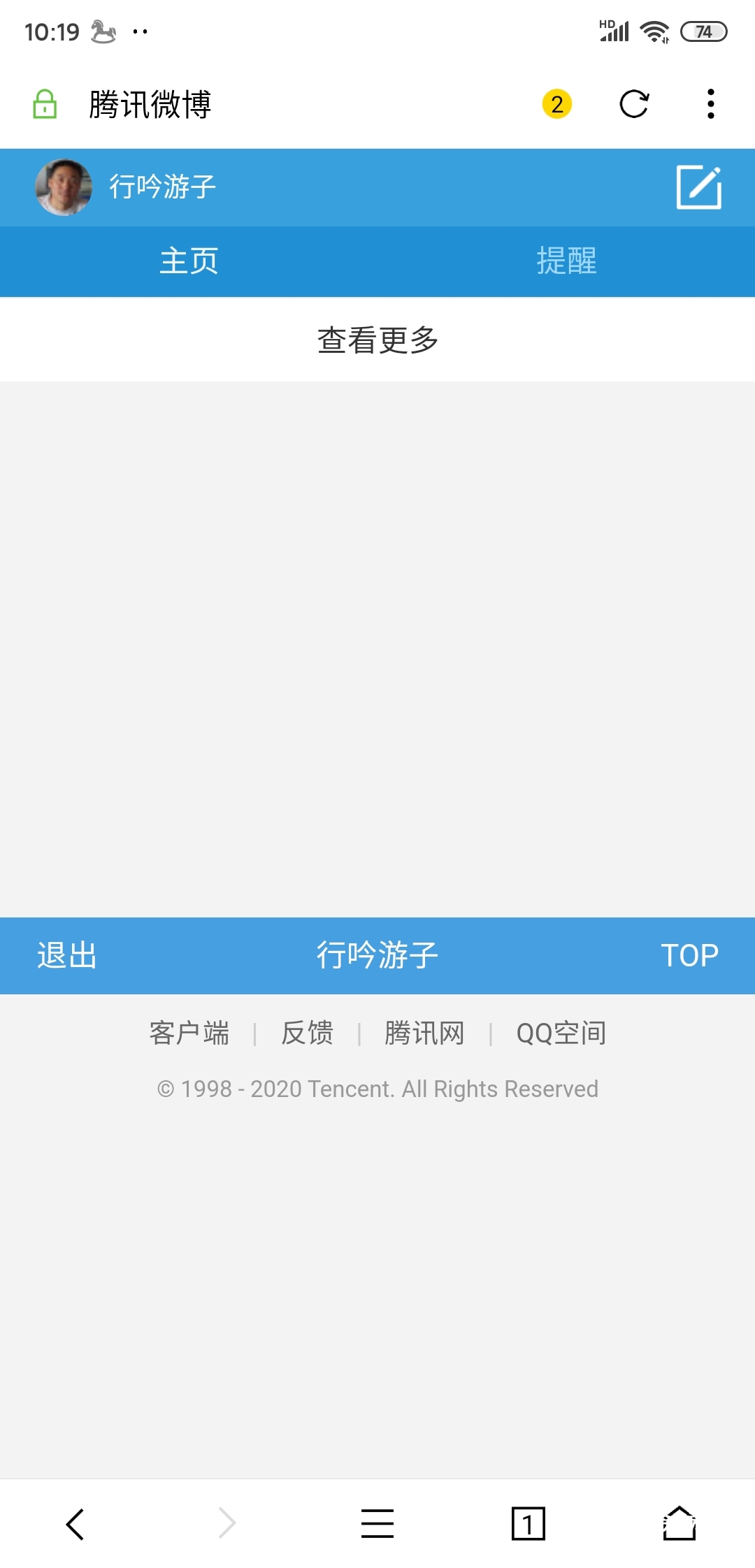Open the browser overflow menu

point(710,104)
